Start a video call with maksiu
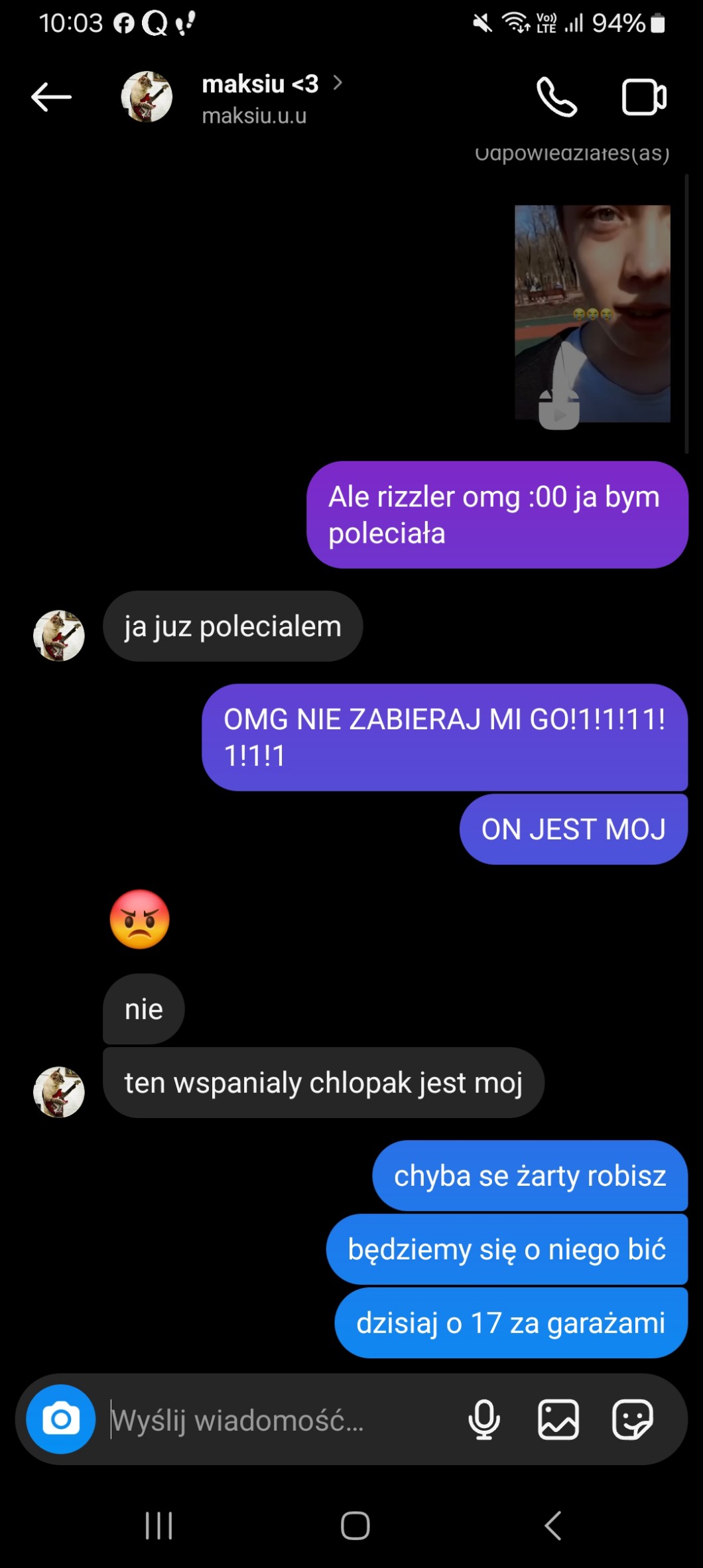 click(643, 98)
